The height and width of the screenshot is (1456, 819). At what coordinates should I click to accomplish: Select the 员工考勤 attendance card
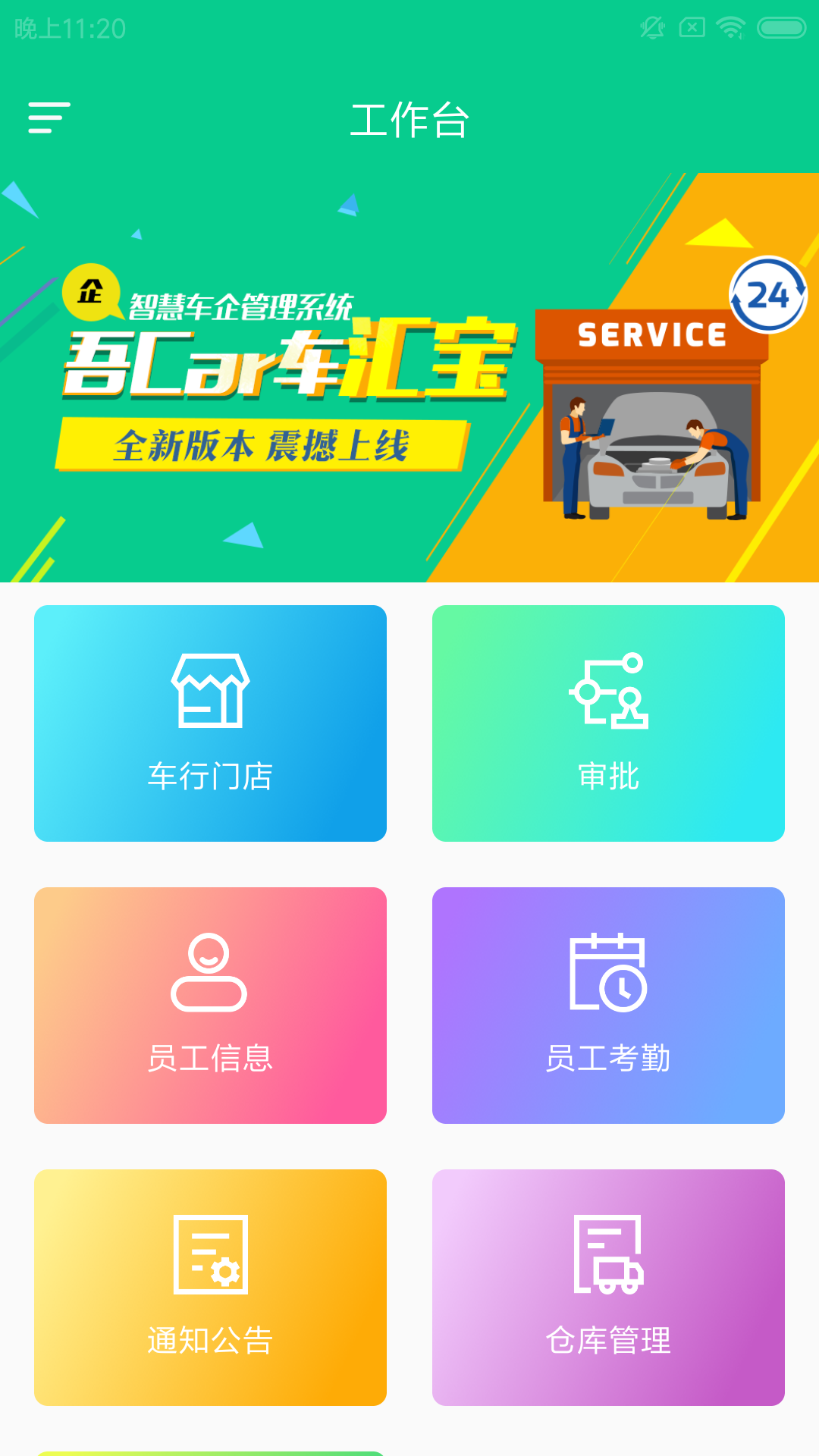click(x=608, y=1005)
